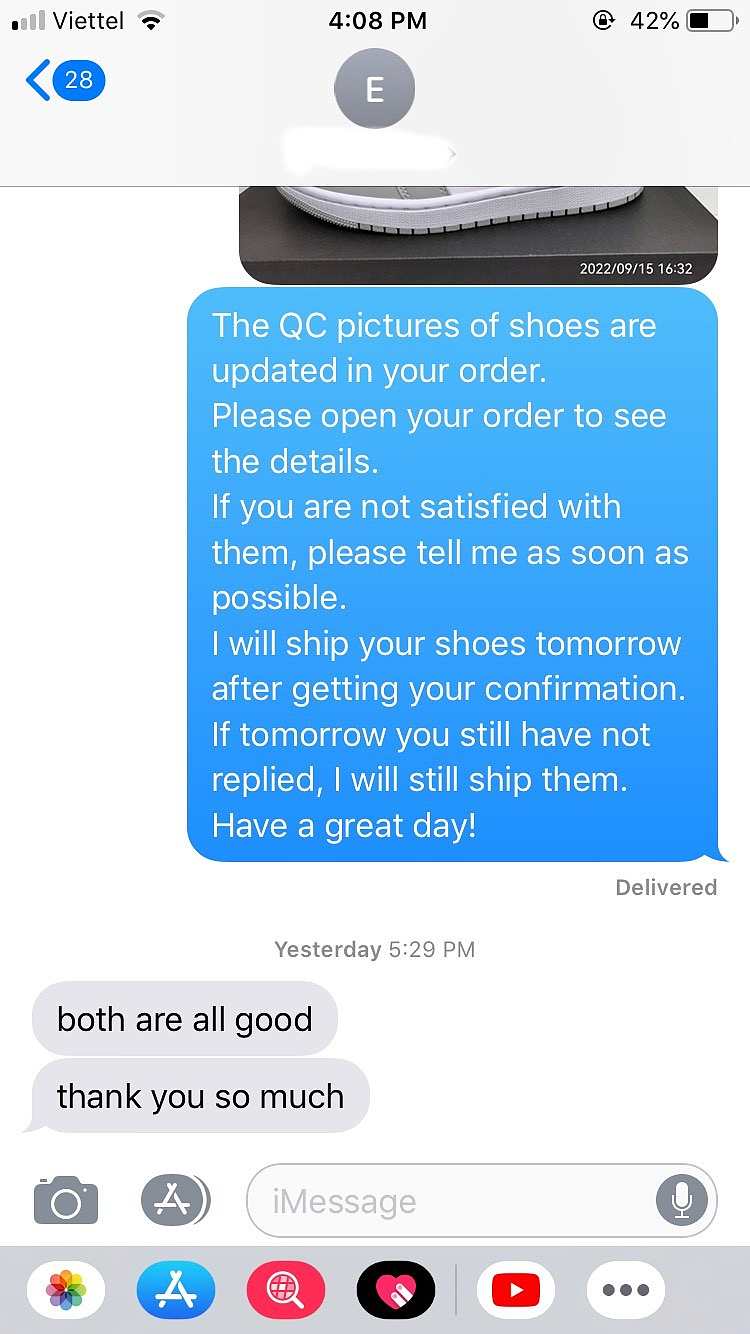750x1334 pixels.
Task: Go back to the message list
Action: click(x=66, y=80)
